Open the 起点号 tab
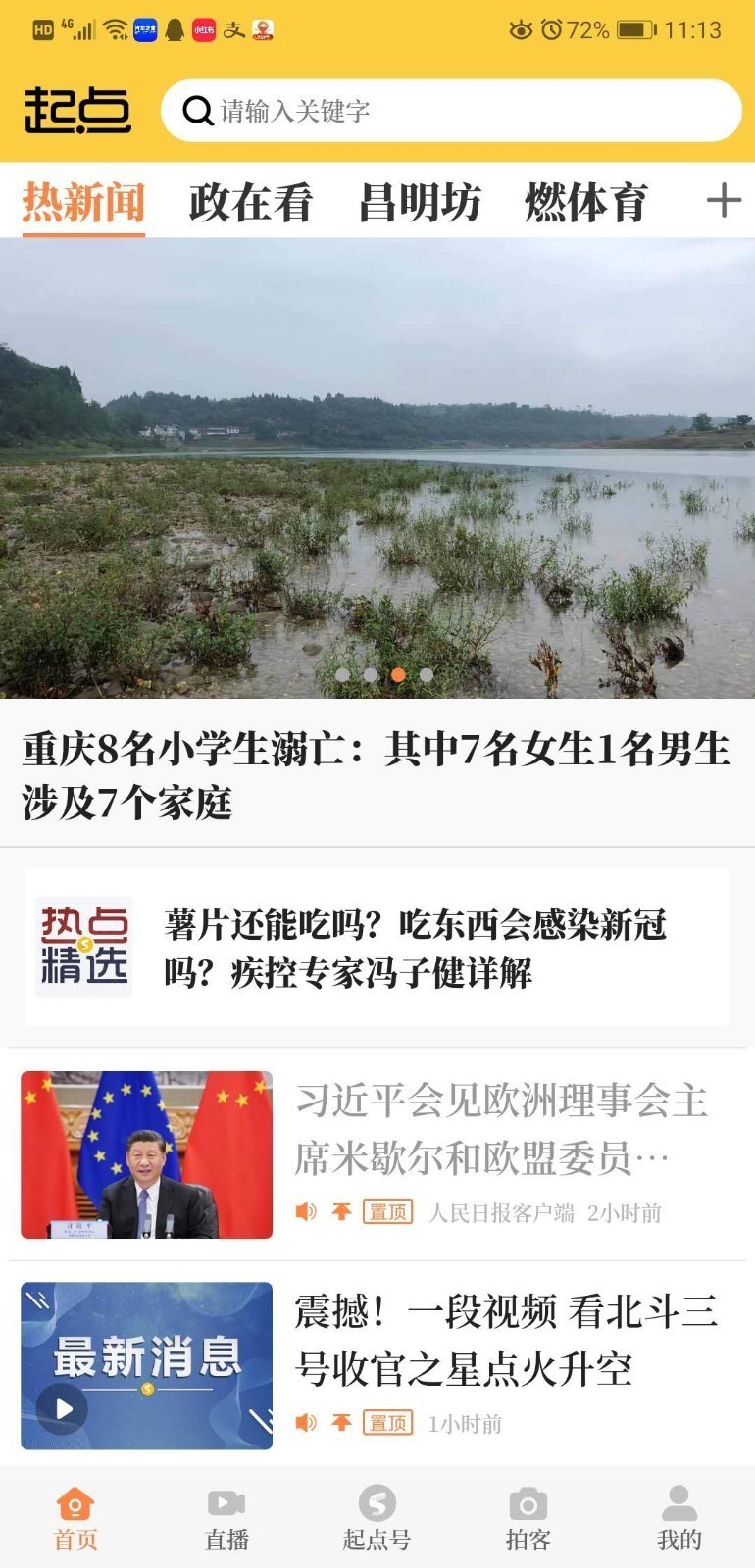The height and width of the screenshot is (1568, 755). (377, 1519)
